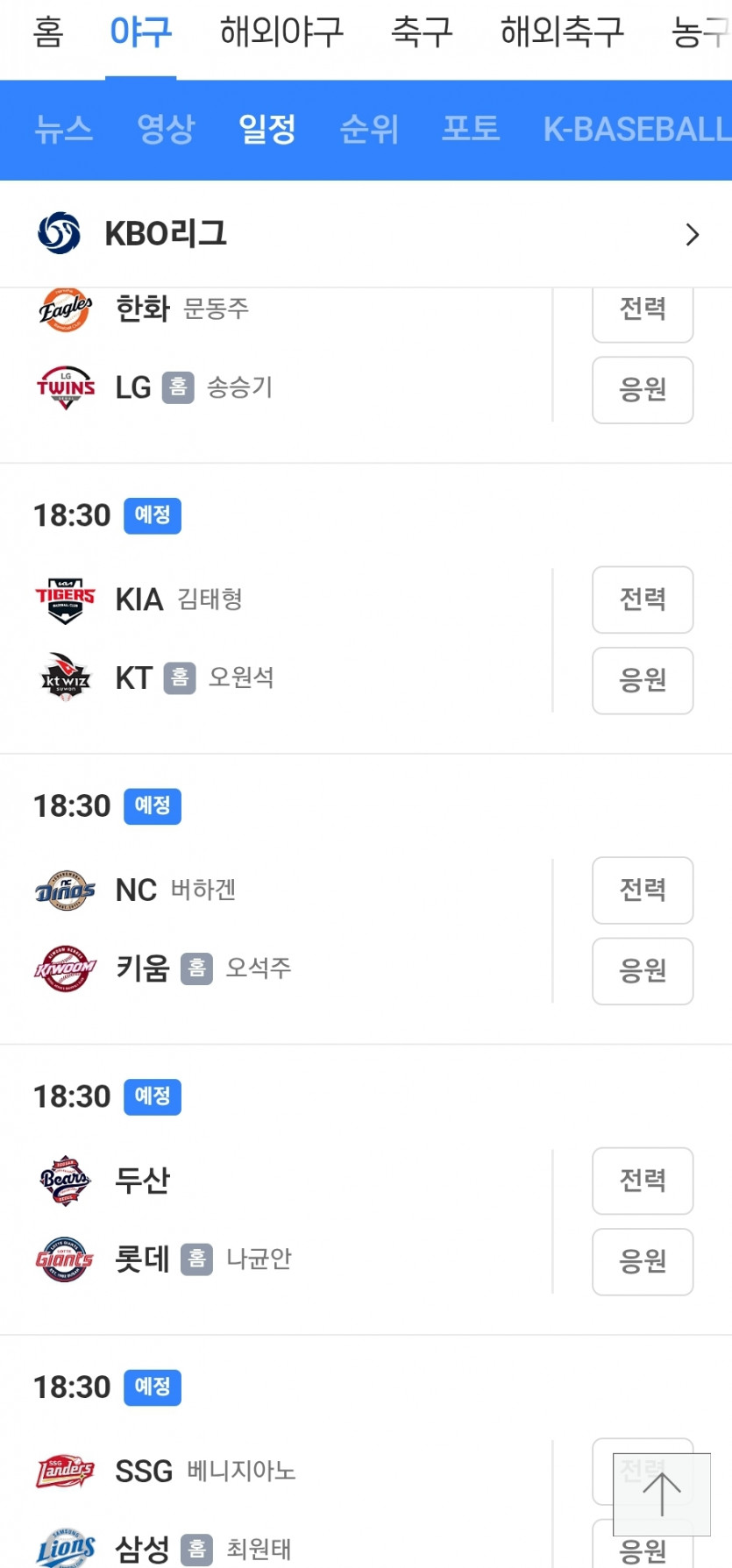The height and width of the screenshot is (1568, 732).
Task: Switch to the 홈 top tab
Action: point(48,32)
